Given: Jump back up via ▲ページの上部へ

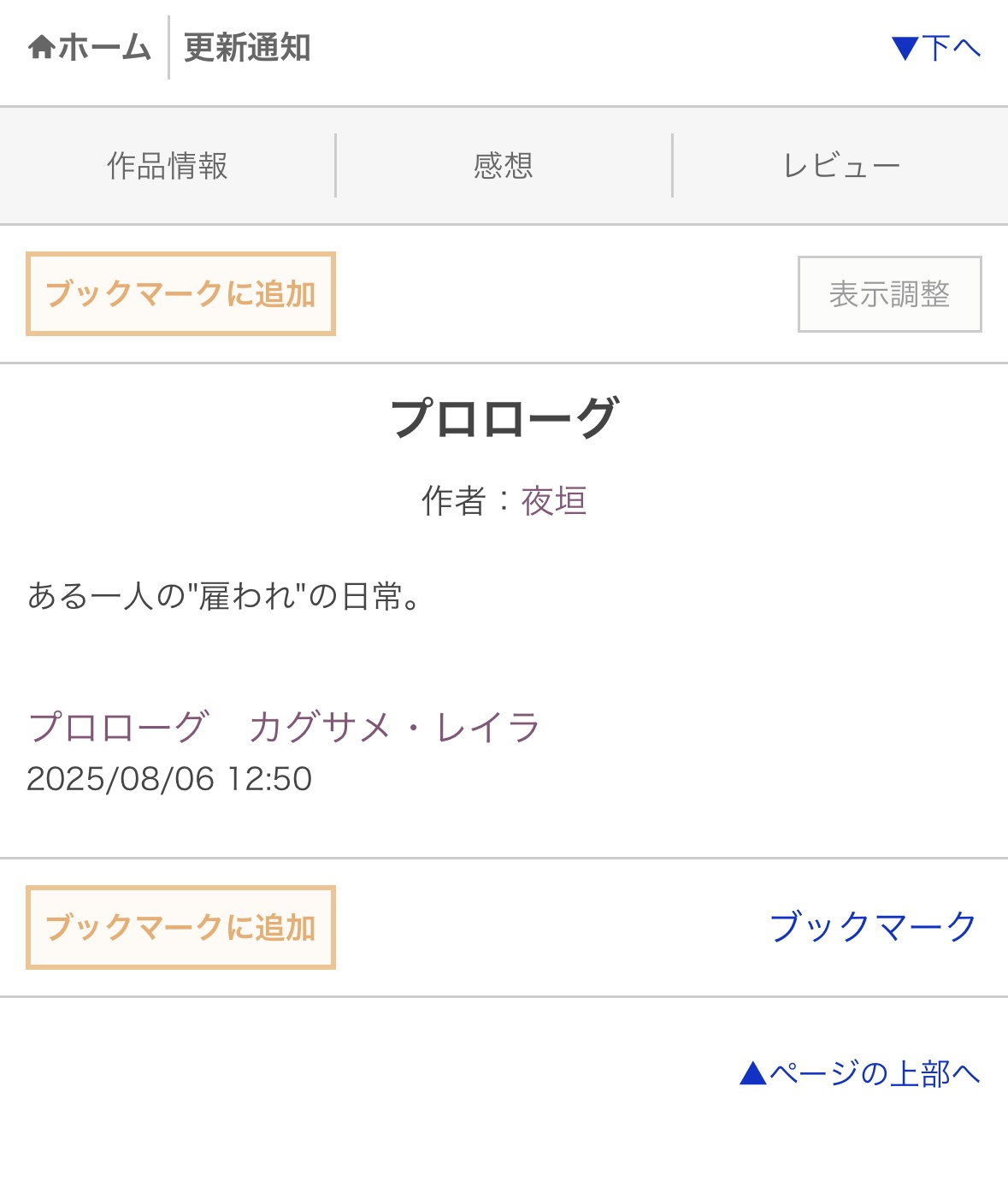Looking at the screenshot, I should (x=860, y=1073).
